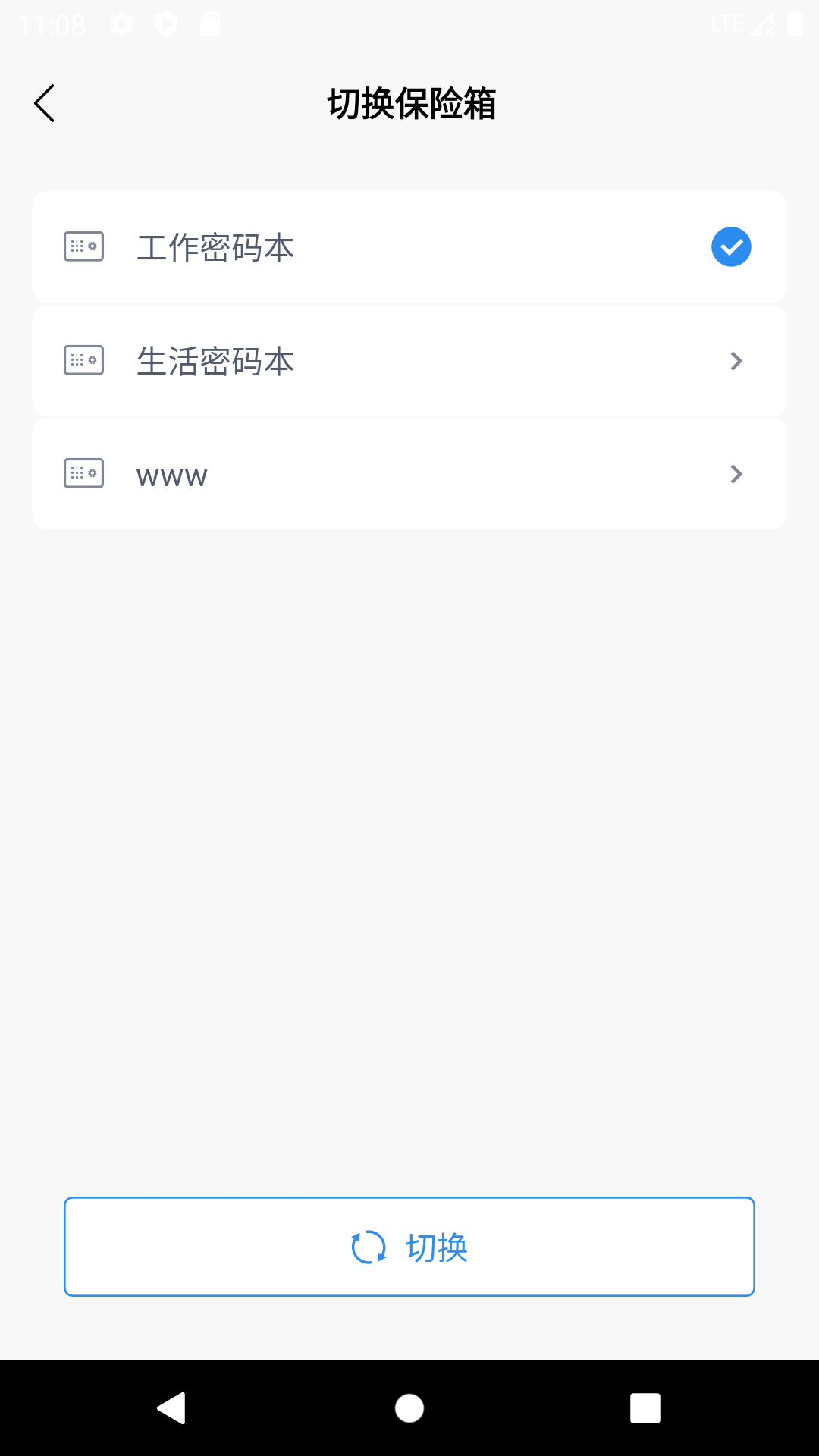Tap the 工作密码本 label text

[x=216, y=246]
